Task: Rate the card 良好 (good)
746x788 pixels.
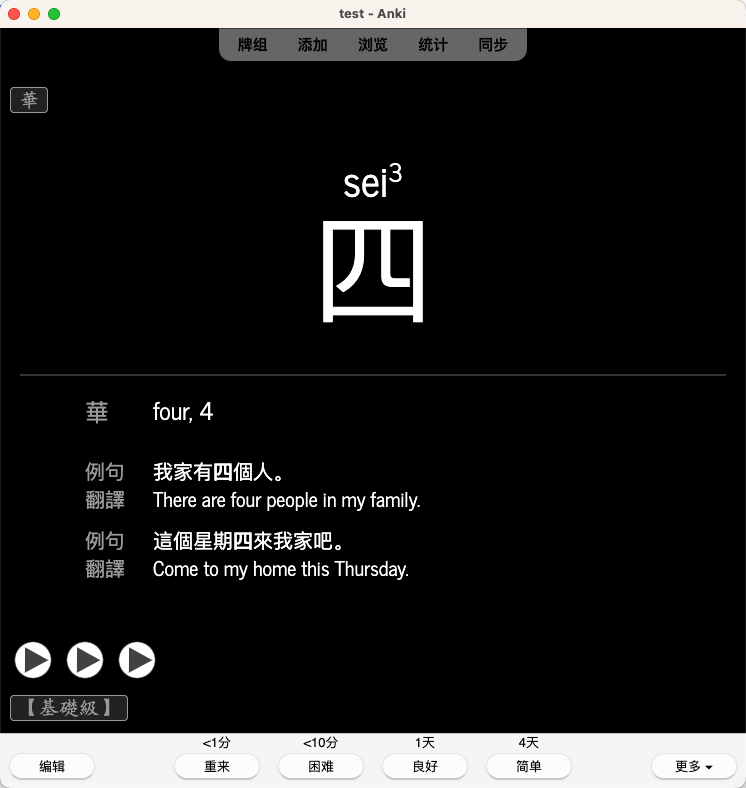Action: coord(425,766)
